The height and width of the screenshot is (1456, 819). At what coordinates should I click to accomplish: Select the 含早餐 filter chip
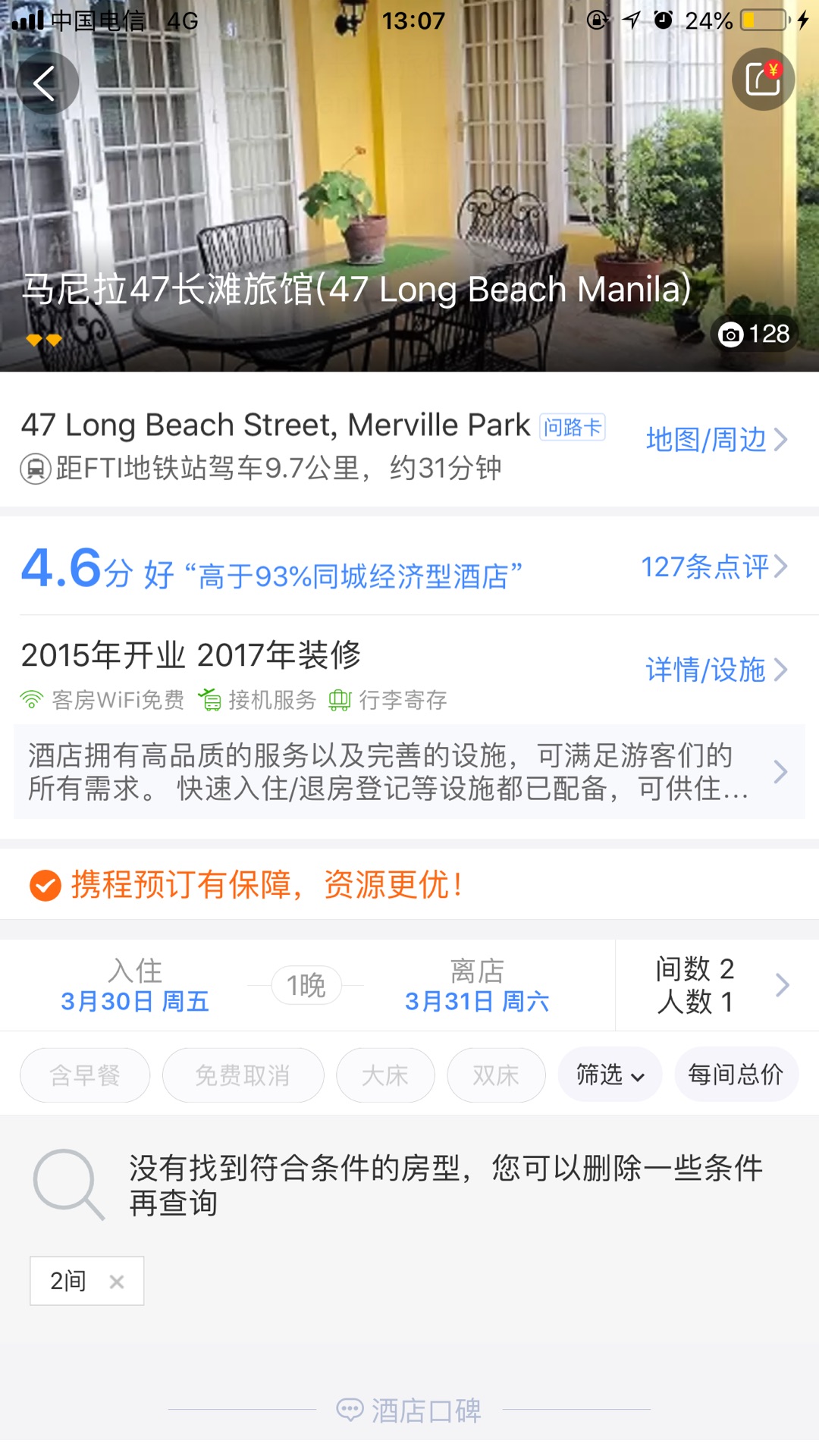pos(85,1075)
